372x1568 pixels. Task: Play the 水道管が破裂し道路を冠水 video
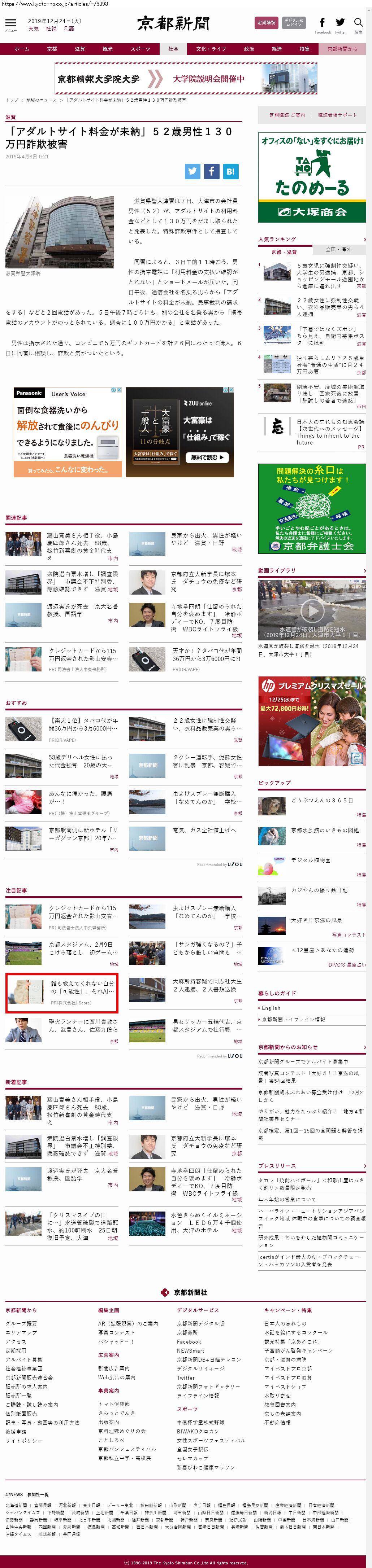click(312, 609)
